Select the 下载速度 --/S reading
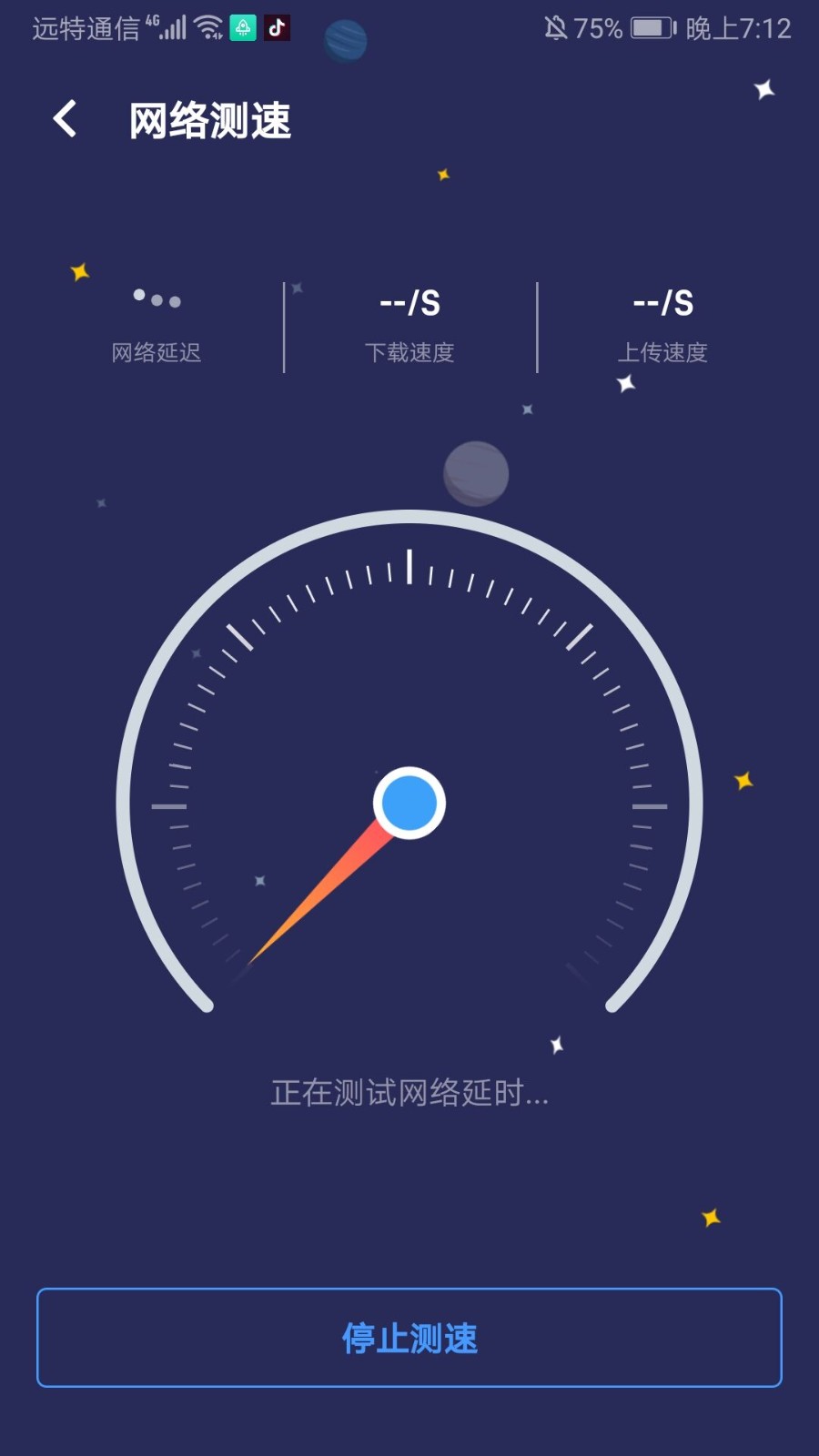This screenshot has height=1456, width=819. 410,305
